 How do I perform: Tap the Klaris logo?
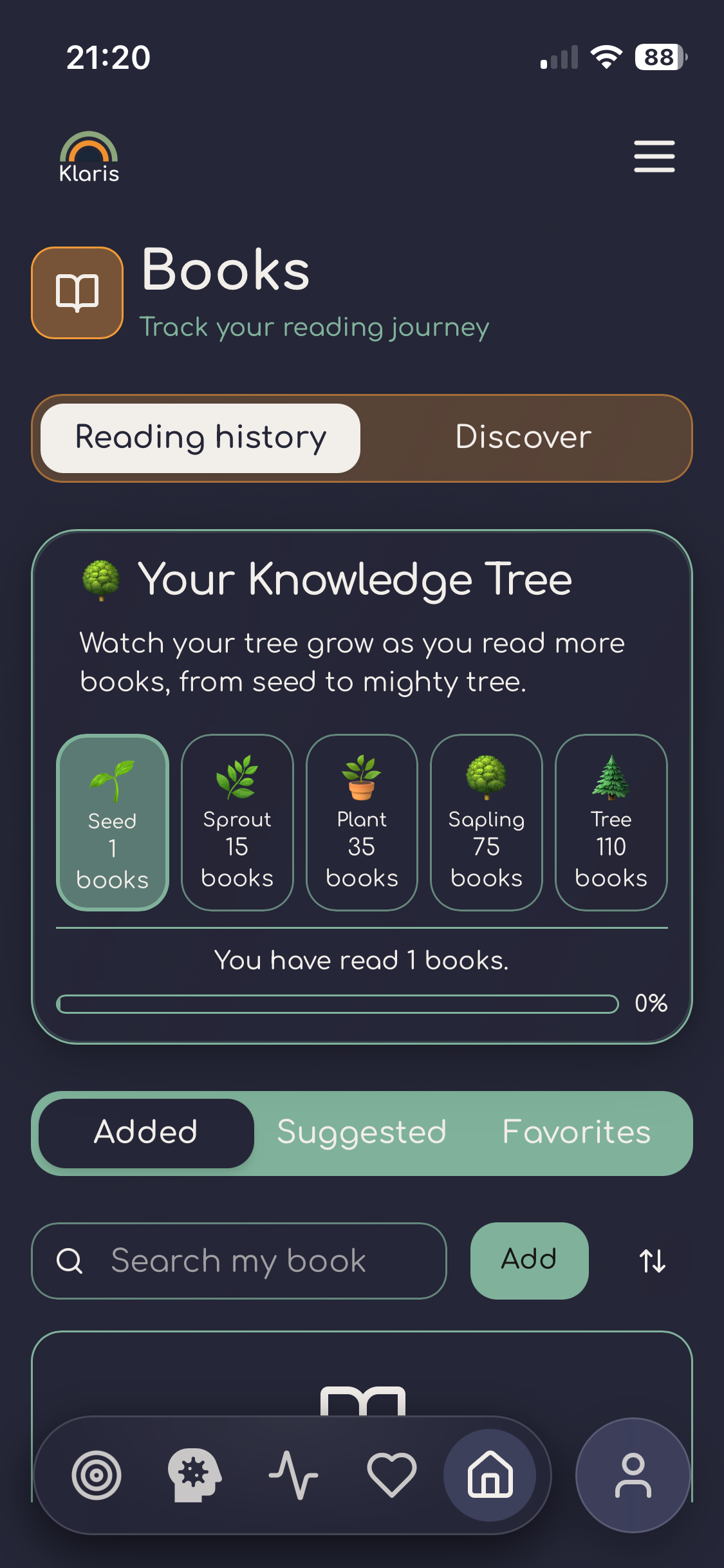point(89,158)
